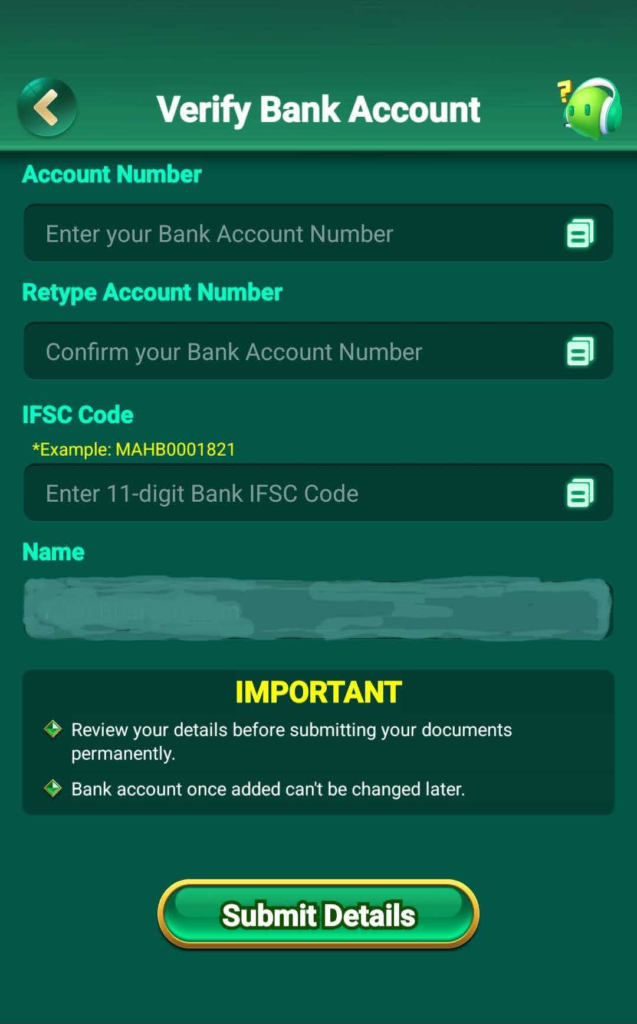637x1024 pixels.
Task: Paste into the Retype Account Number field
Action: click(580, 352)
